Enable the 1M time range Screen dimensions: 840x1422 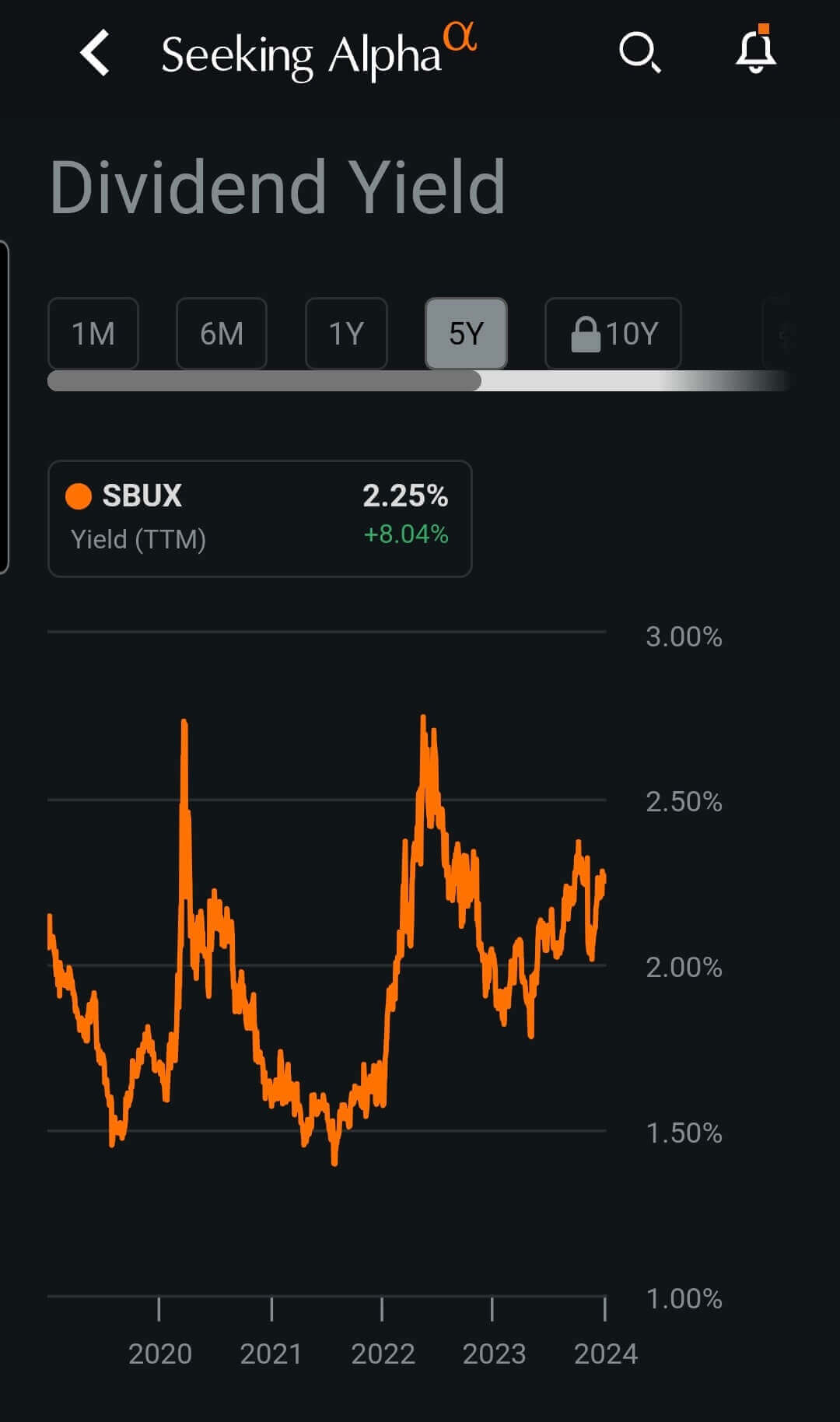[x=93, y=333]
